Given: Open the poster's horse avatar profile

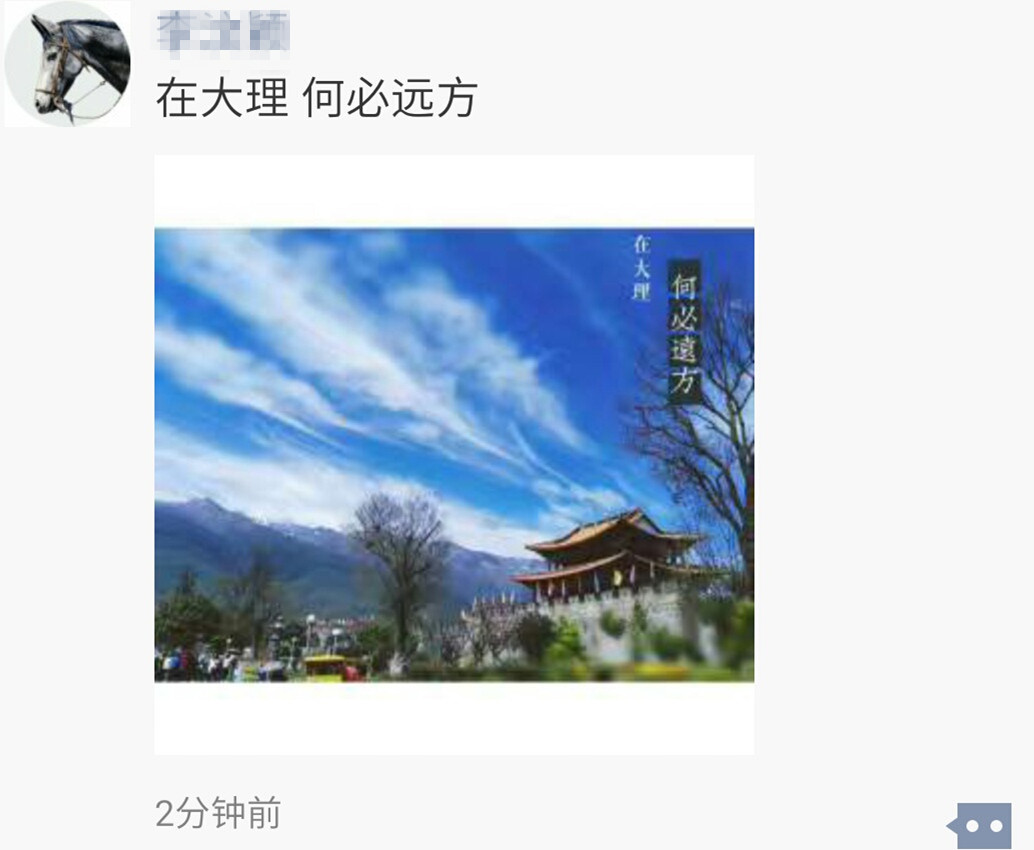Looking at the screenshot, I should [67, 64].
